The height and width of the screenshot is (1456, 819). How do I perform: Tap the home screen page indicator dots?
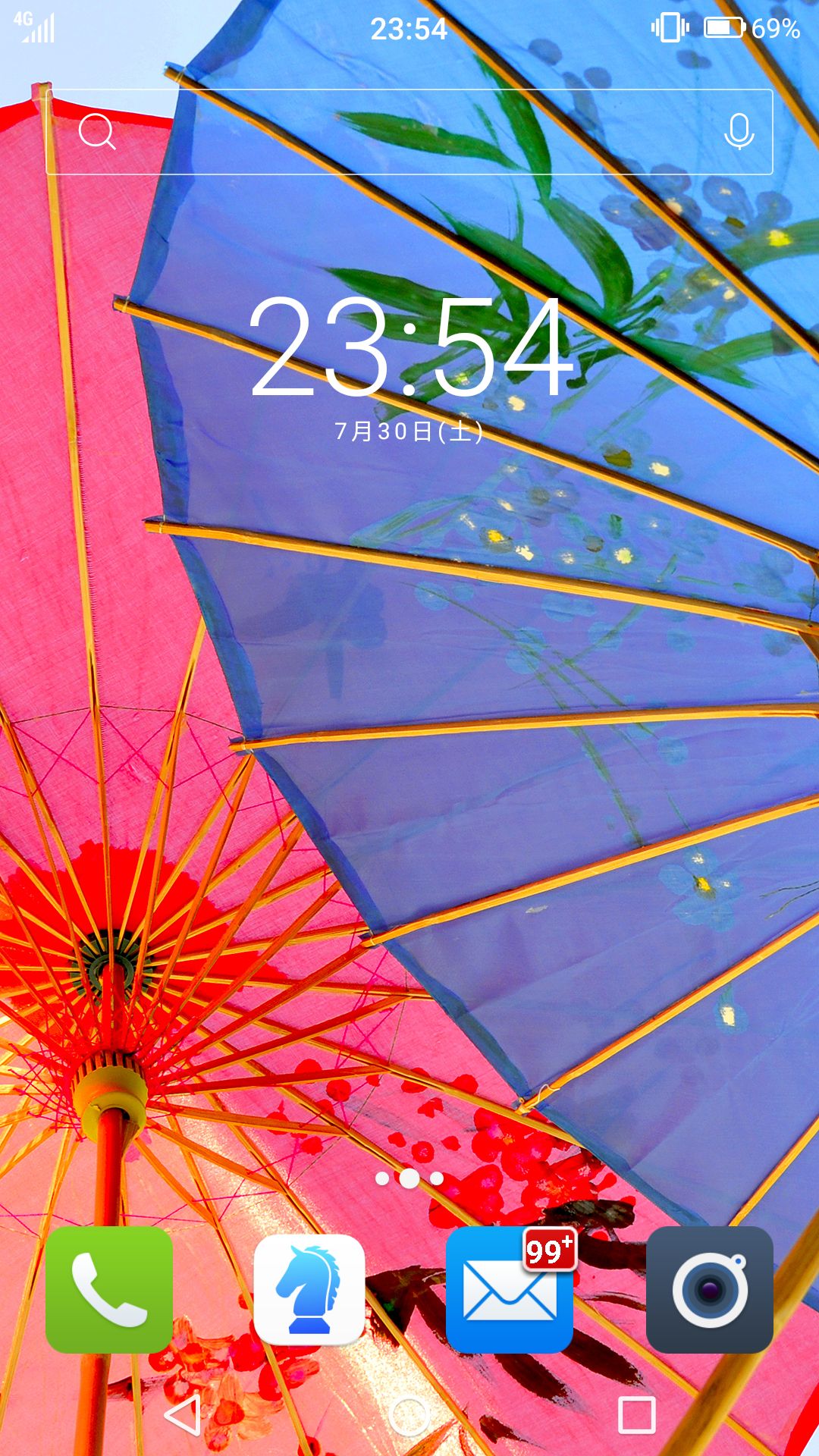(x=409, y=1178)
